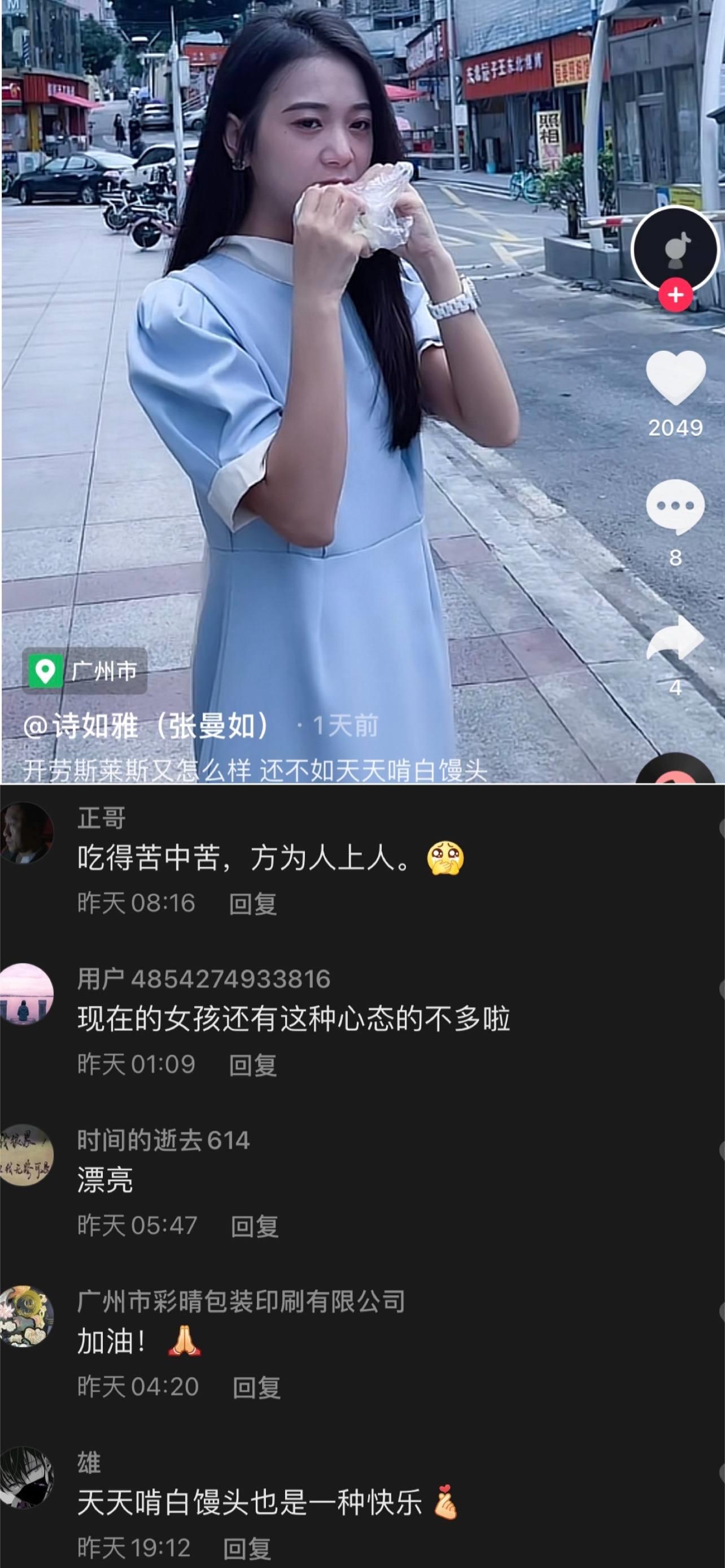The image size is (725, 1568).
Task: Share this video
Action: coord(675,638)
